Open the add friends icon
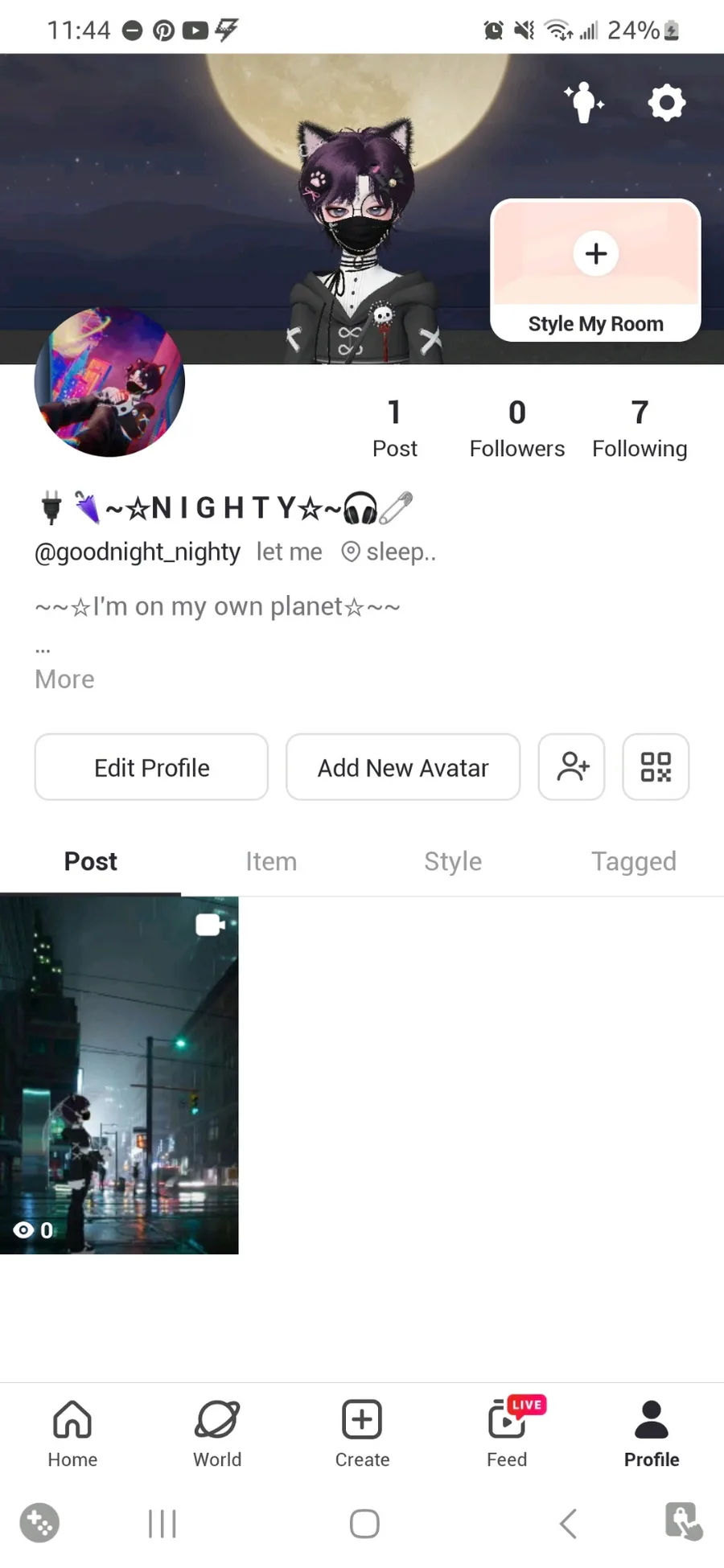The height and width of the screenshot is (1568, 724). tap(571, 767)
